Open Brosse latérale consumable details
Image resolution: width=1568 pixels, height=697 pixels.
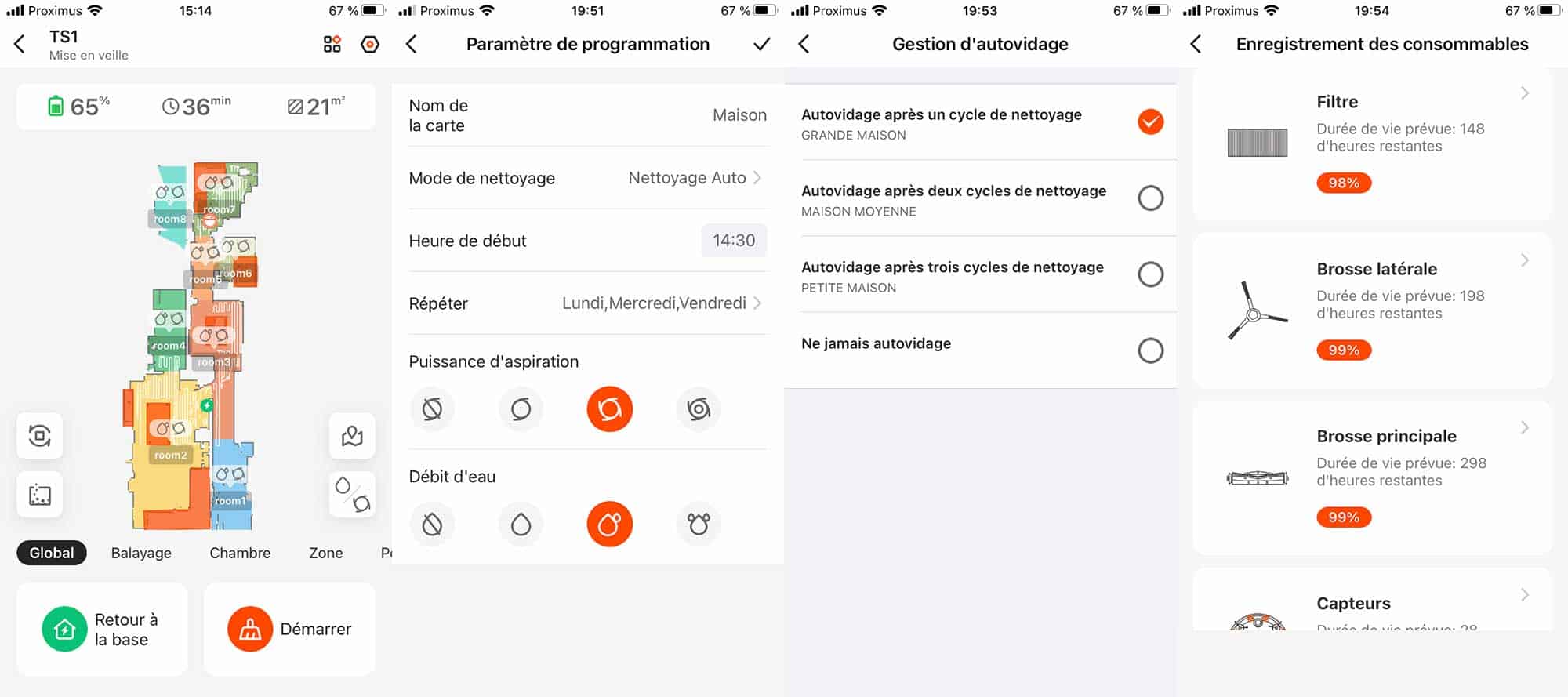pyautogui.click(x=1372, y=310)
